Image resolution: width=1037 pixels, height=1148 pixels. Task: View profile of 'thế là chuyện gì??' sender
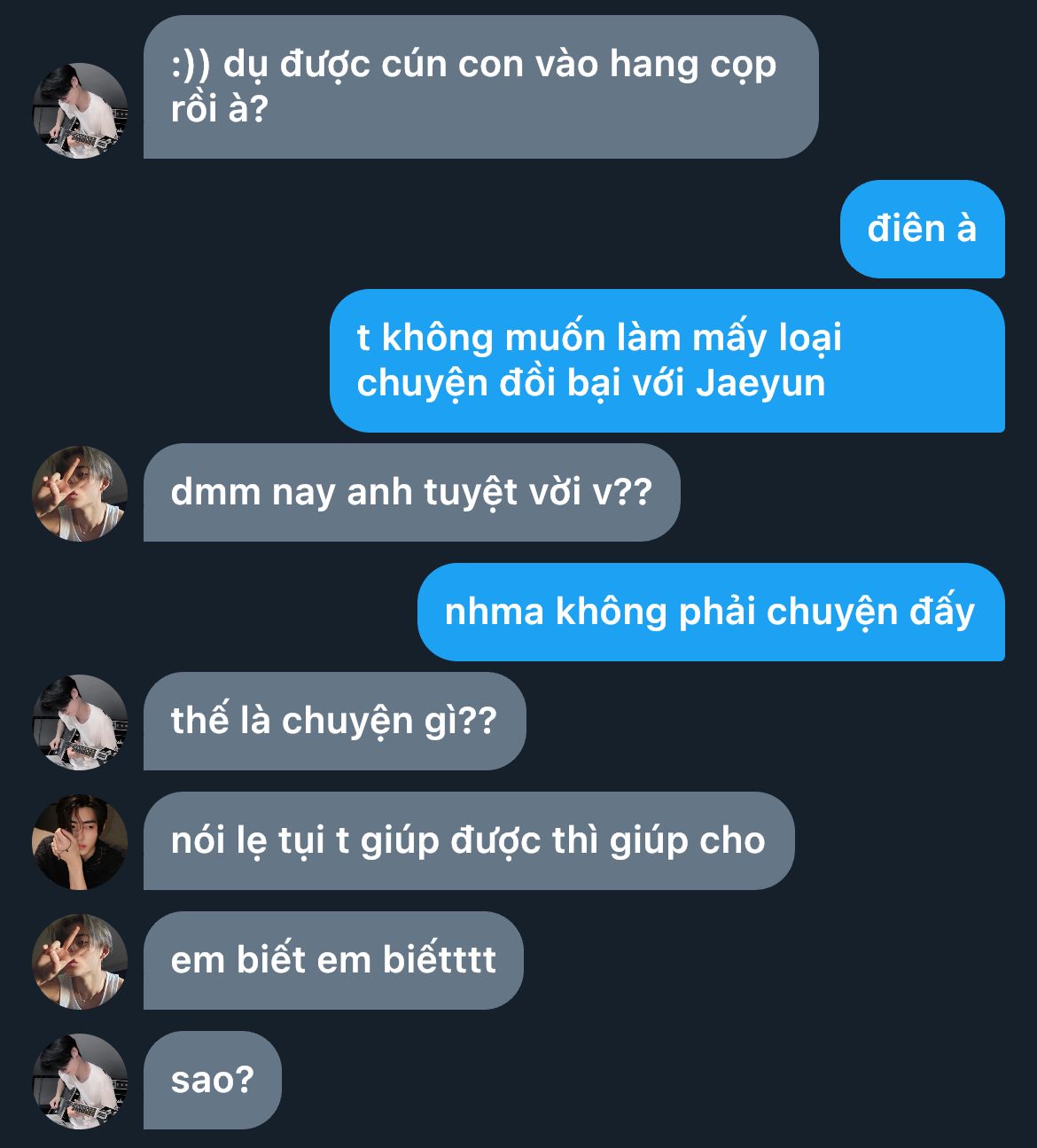tap(80, 722)
